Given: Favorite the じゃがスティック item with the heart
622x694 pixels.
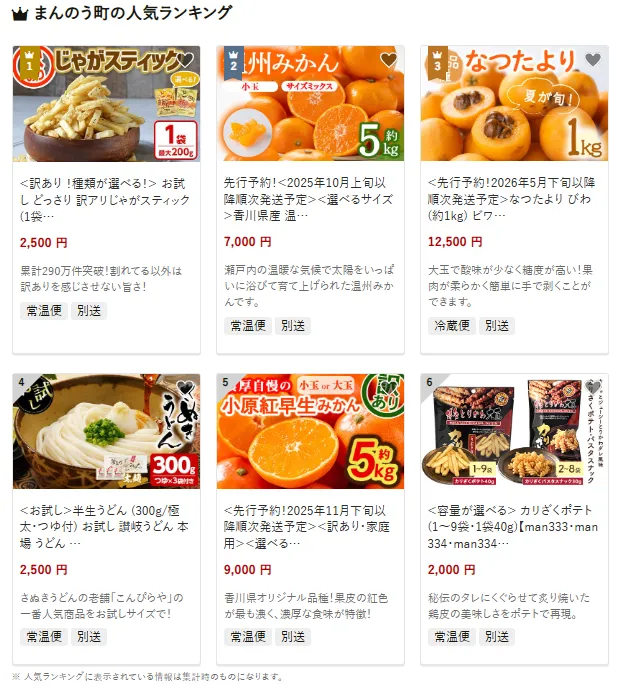Looking at the screenshot, I should tap(185, 60).
